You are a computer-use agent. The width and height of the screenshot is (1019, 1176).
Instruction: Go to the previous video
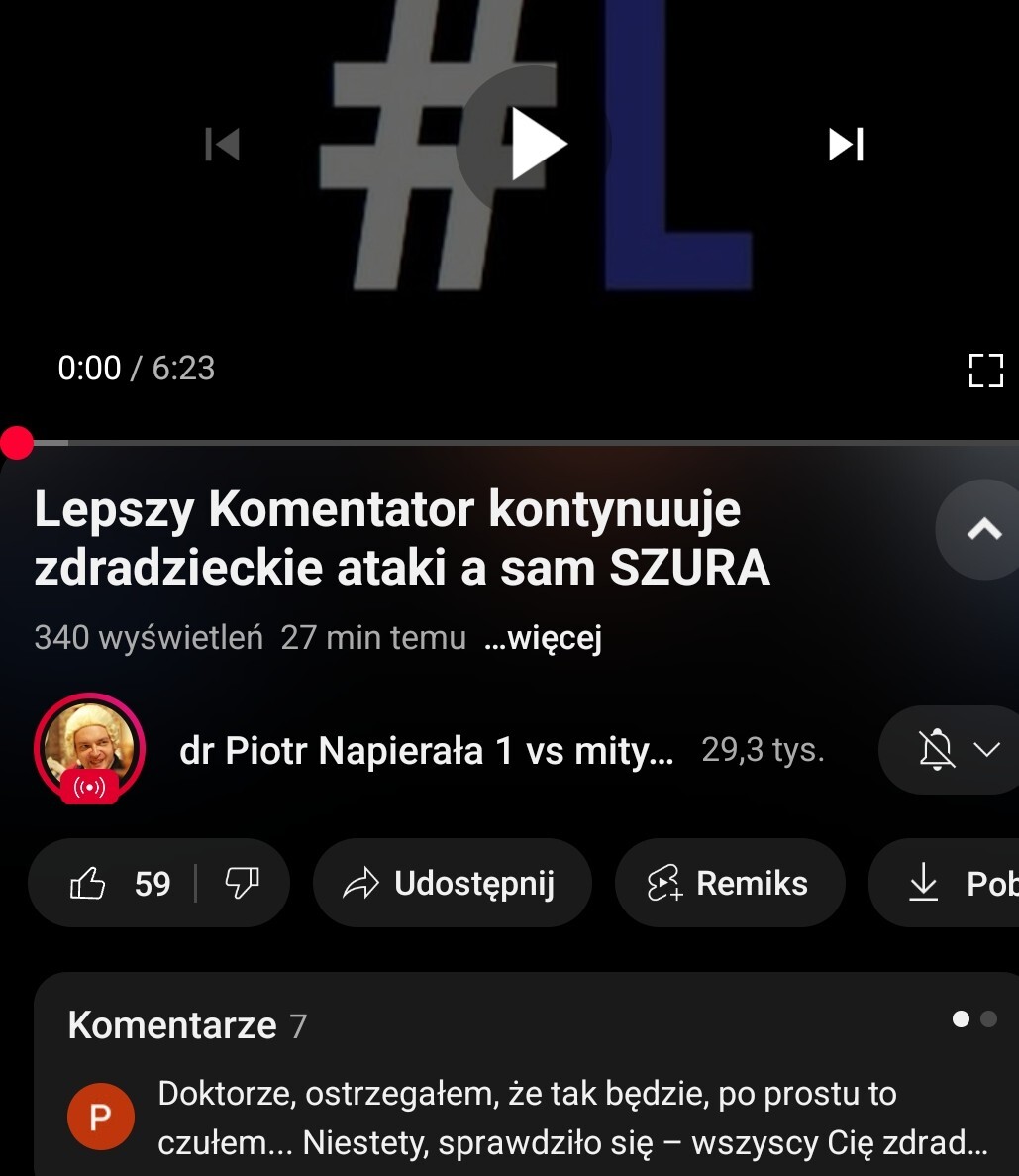point(222,145)
